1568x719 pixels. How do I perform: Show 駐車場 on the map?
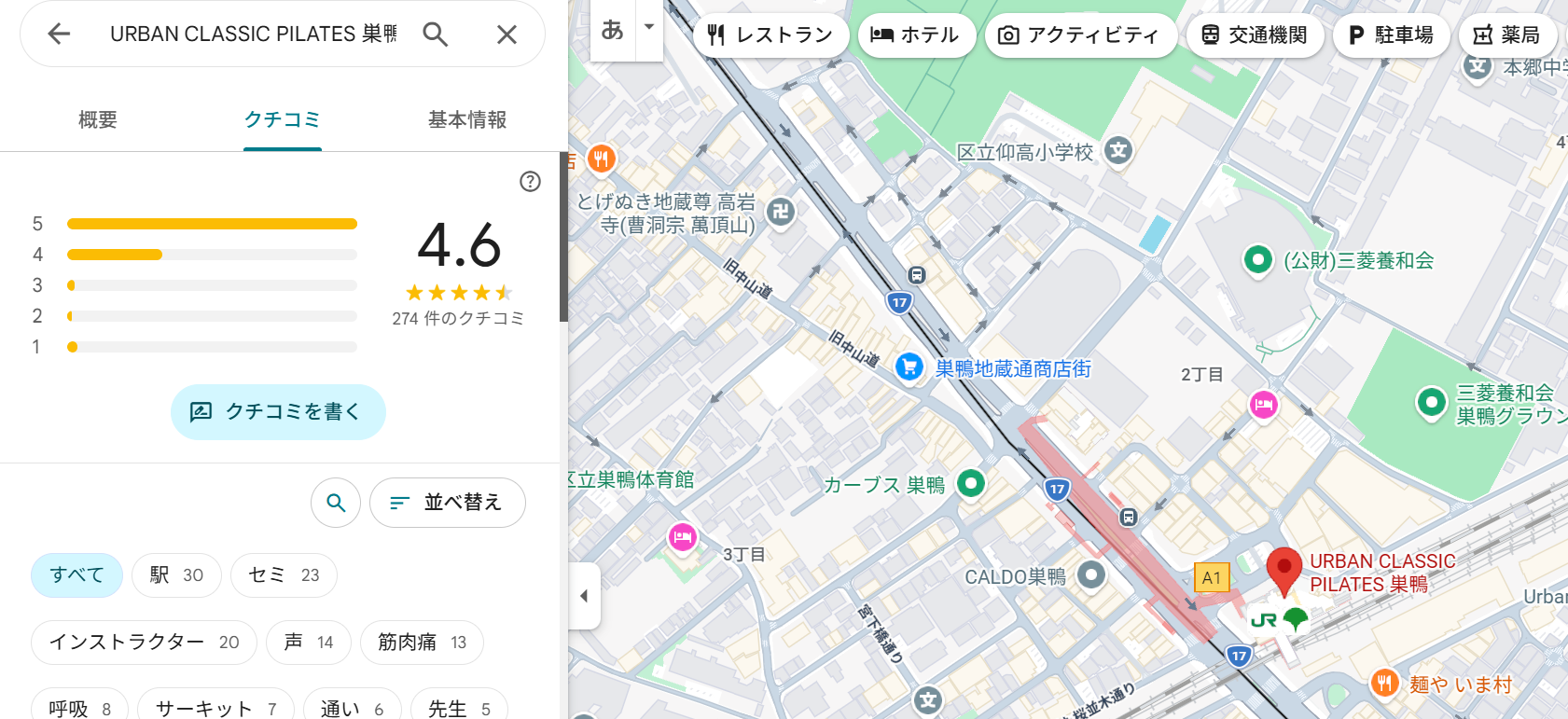tap(1391, 35)
